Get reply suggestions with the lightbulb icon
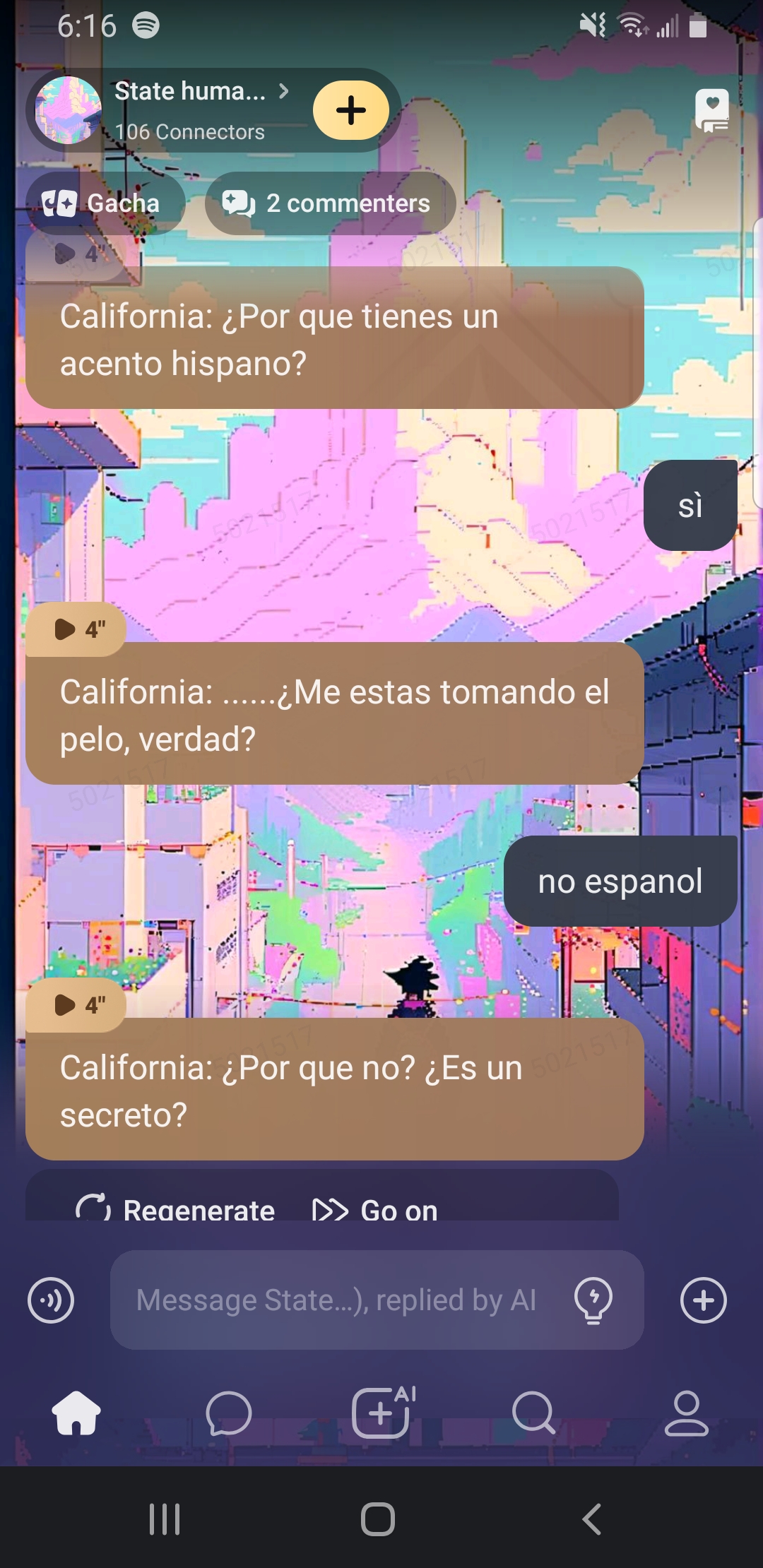Viewport: 763px width, 1568px height. (x=593, y=1300)
